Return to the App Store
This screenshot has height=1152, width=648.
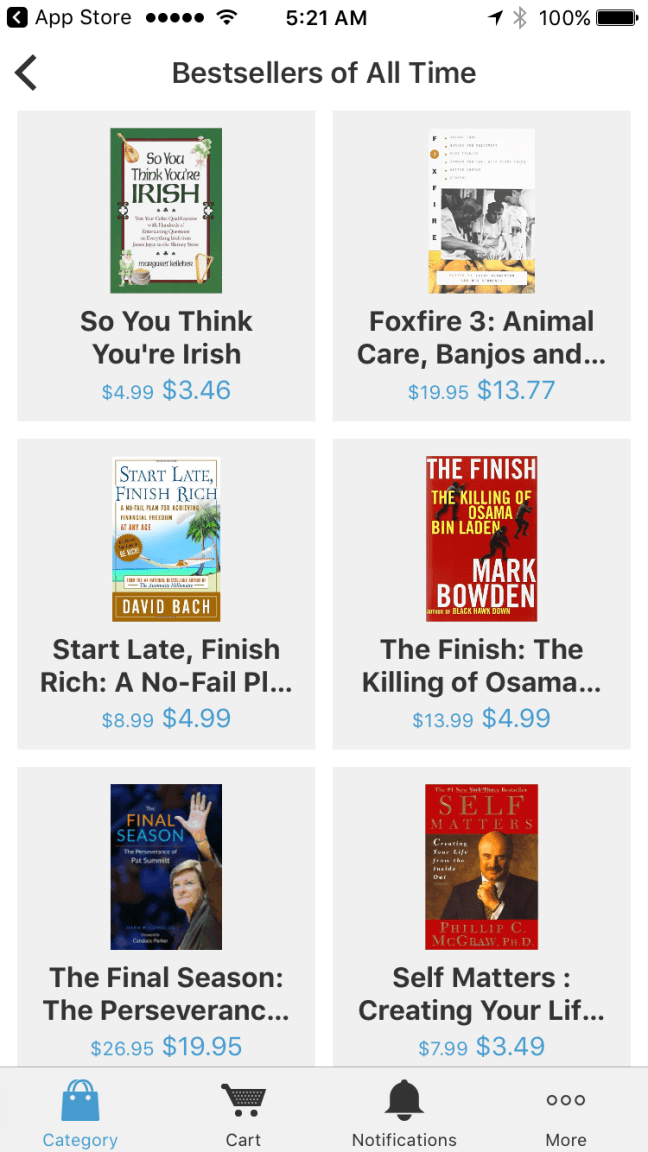click(68, 18)
